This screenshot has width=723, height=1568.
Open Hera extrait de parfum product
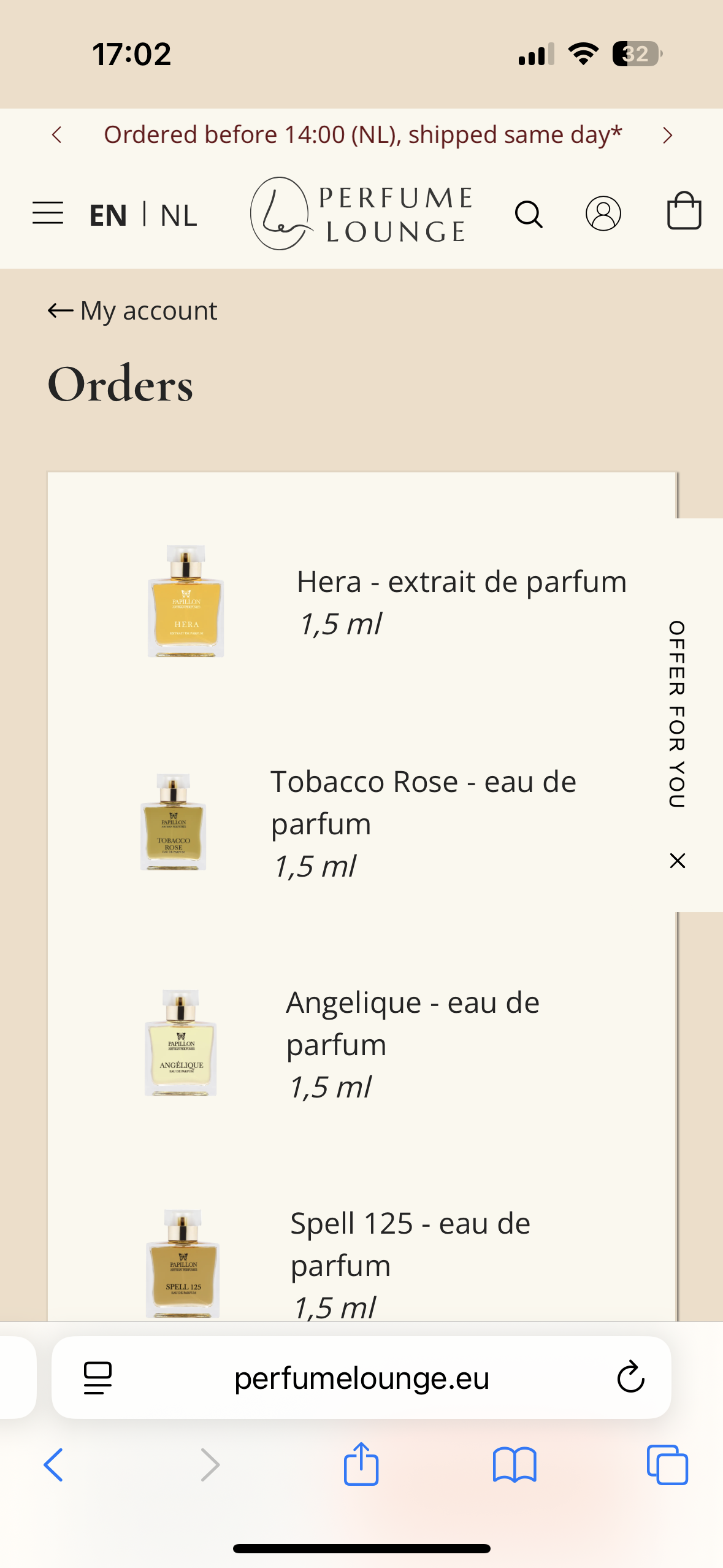click(x=461, y=582)
